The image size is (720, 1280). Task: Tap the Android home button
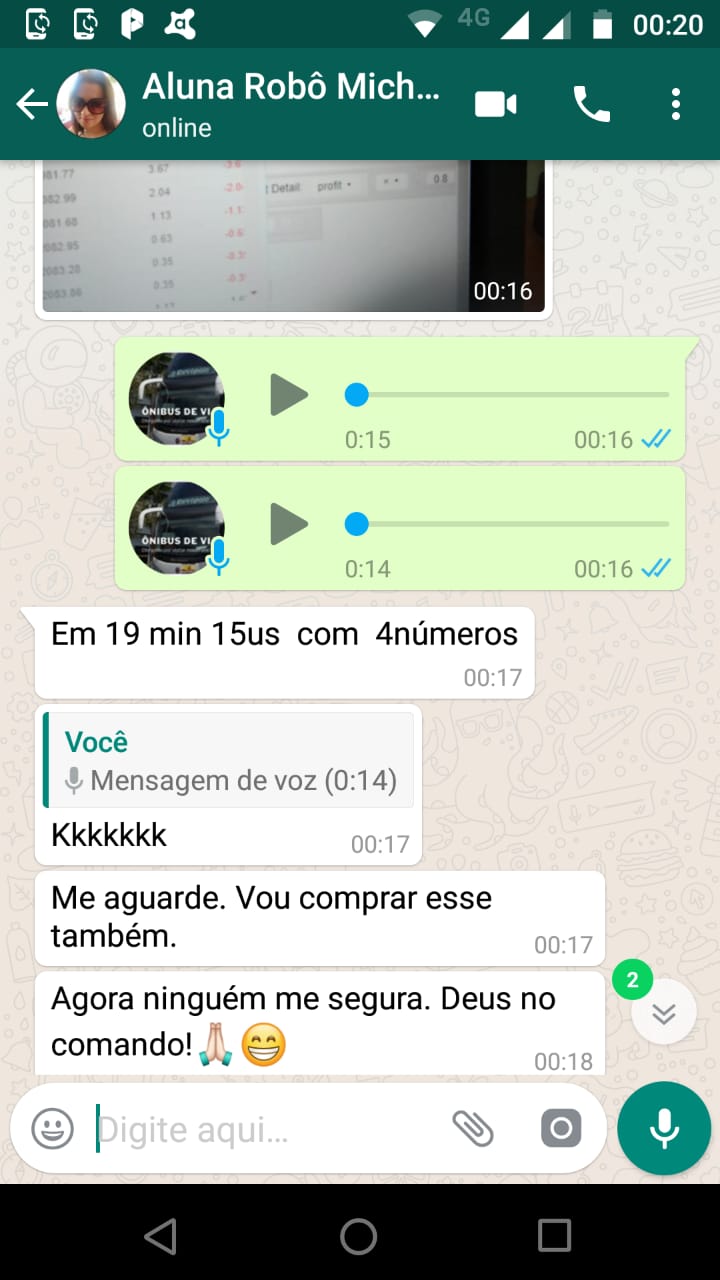[x=359, y=1236]
